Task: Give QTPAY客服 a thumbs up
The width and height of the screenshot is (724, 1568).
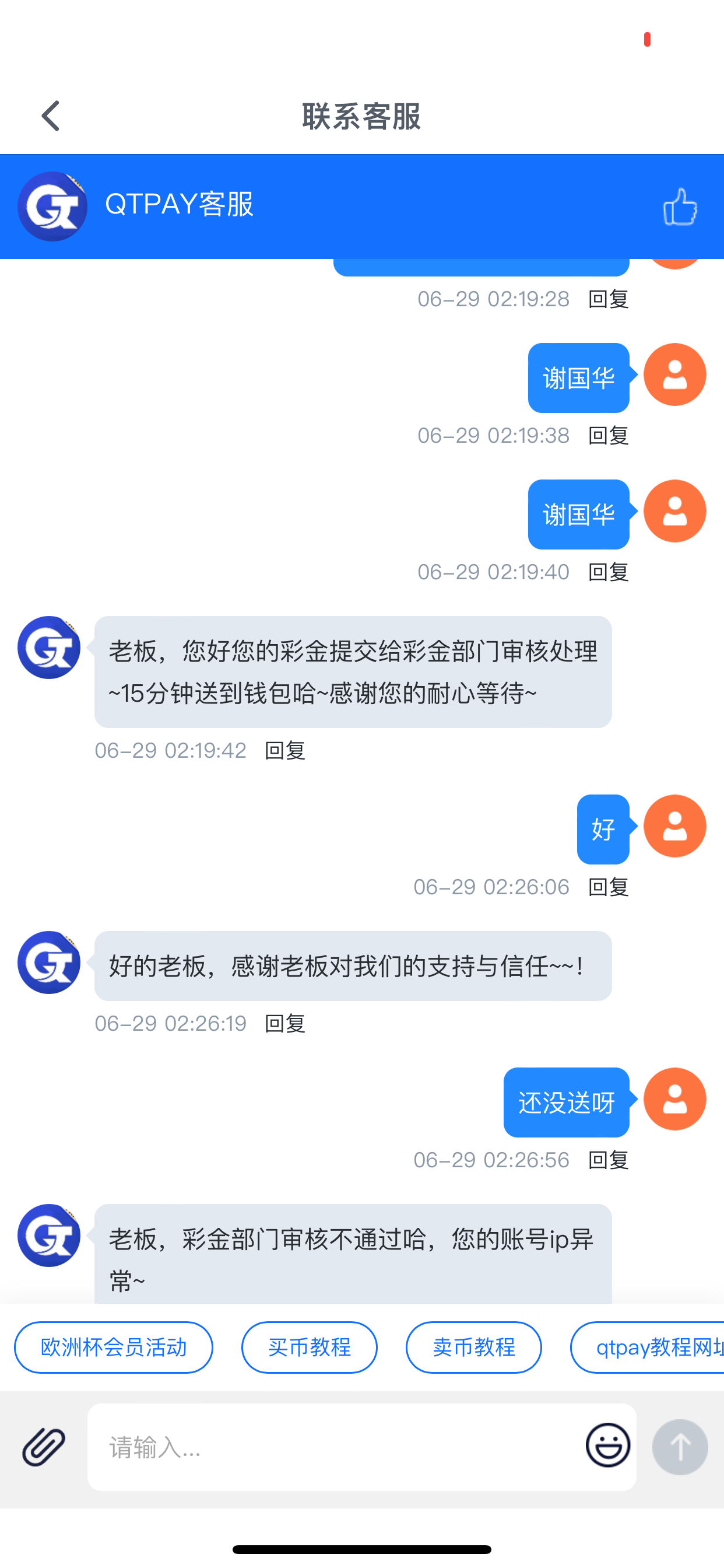Action: [680, 206]
